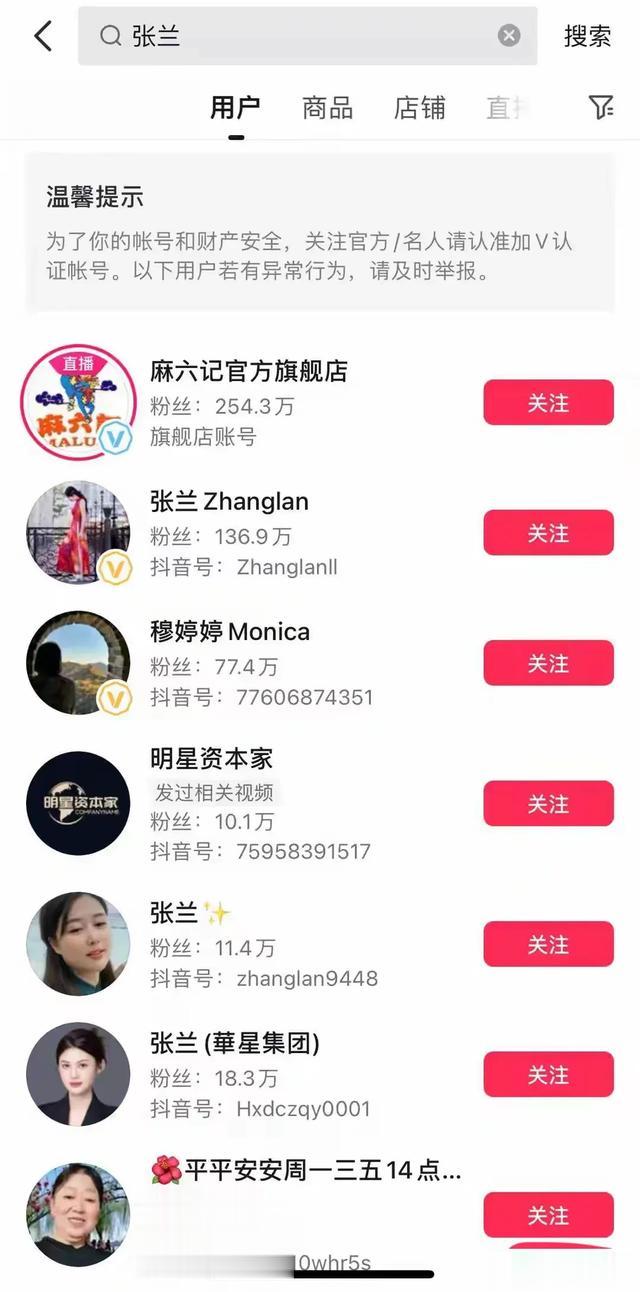Follow 麻六记官方旗舰店

[x=548, y=402]
